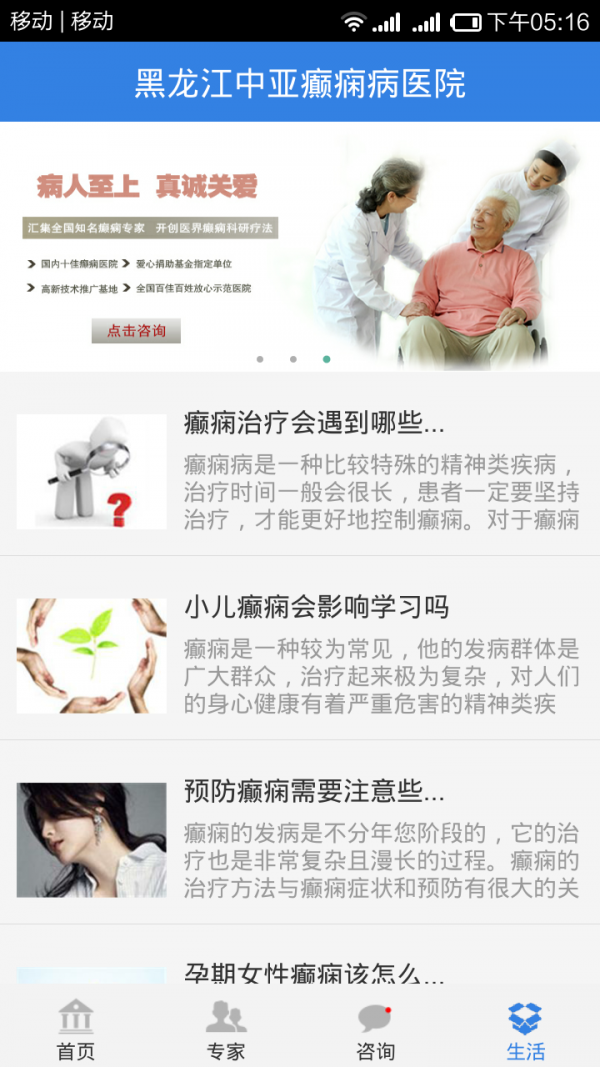Viewport: 600px width, 1067px height.
Task: Select the 生活 tab
Action: click(525, 1030)
